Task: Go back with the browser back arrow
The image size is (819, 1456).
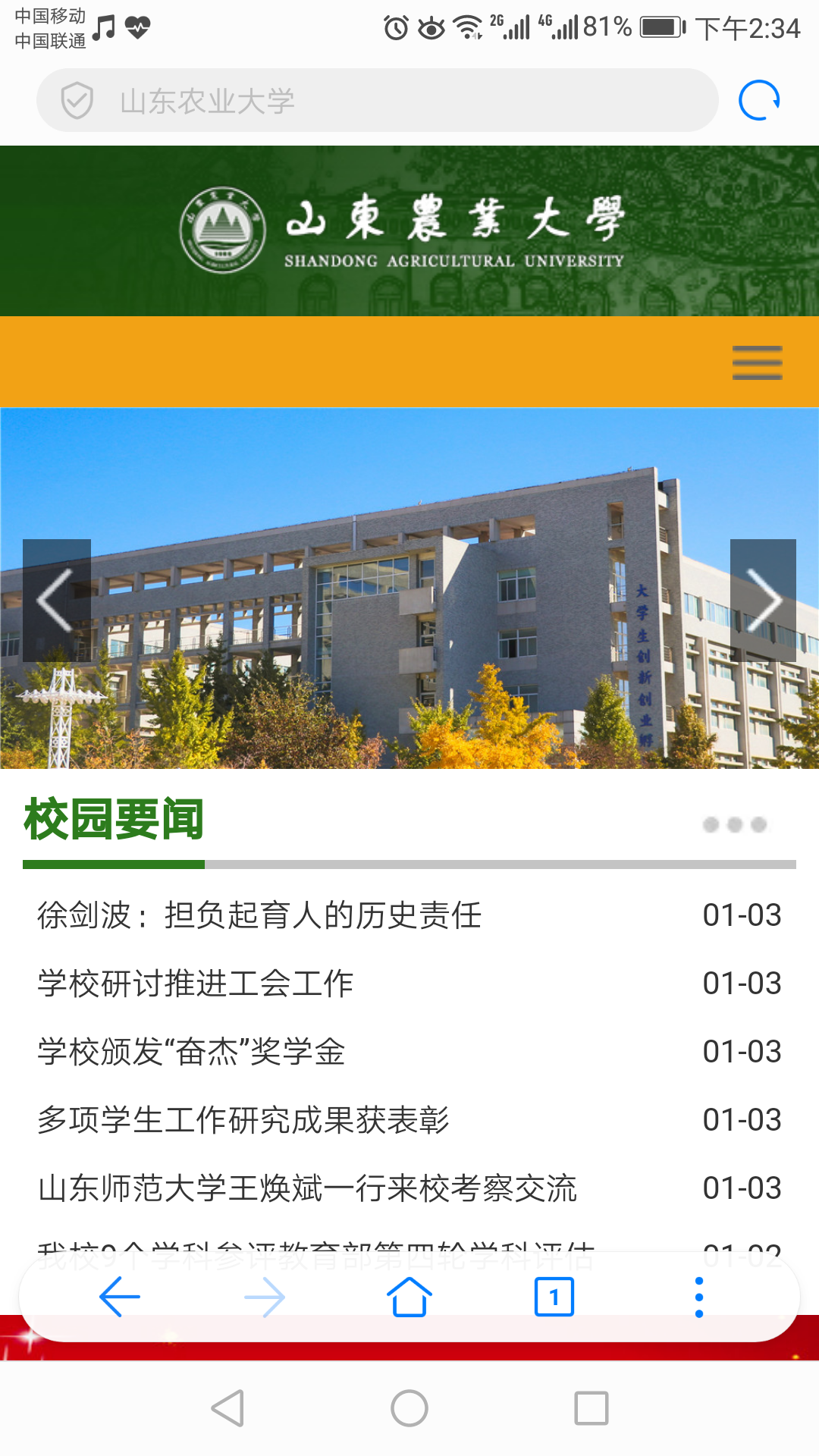Action: (x=120, y=1297)
